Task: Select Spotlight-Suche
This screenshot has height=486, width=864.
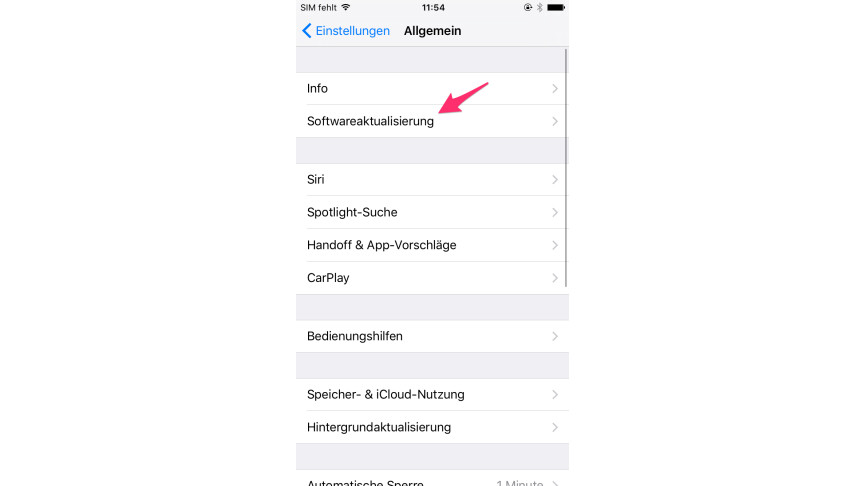Action: (432, 212)
